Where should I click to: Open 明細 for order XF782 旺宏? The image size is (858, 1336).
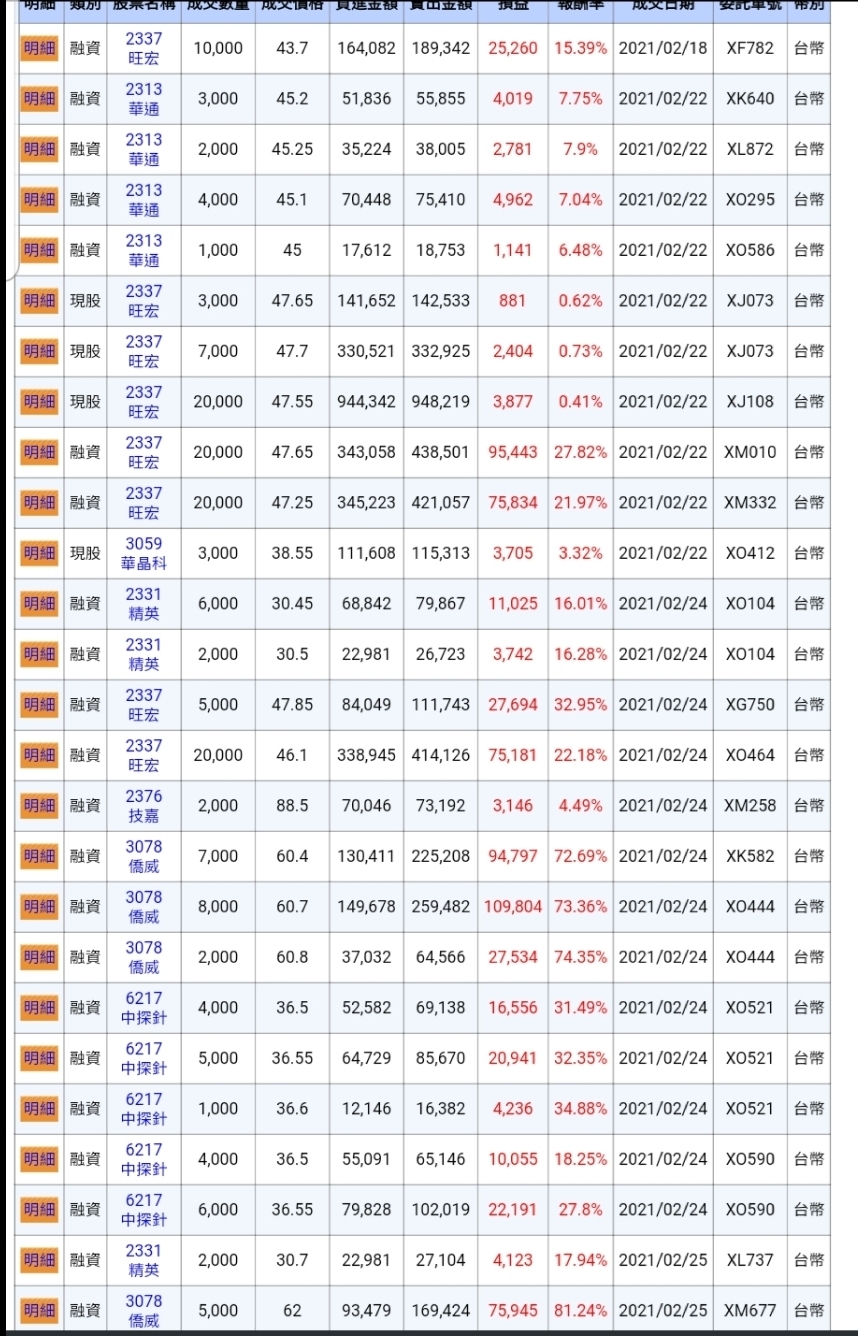tap(39, 48)
